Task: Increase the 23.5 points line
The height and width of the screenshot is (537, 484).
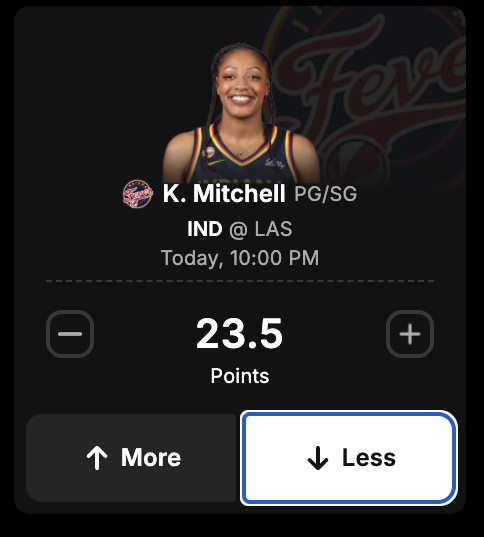Action: [x=410, y=334]
